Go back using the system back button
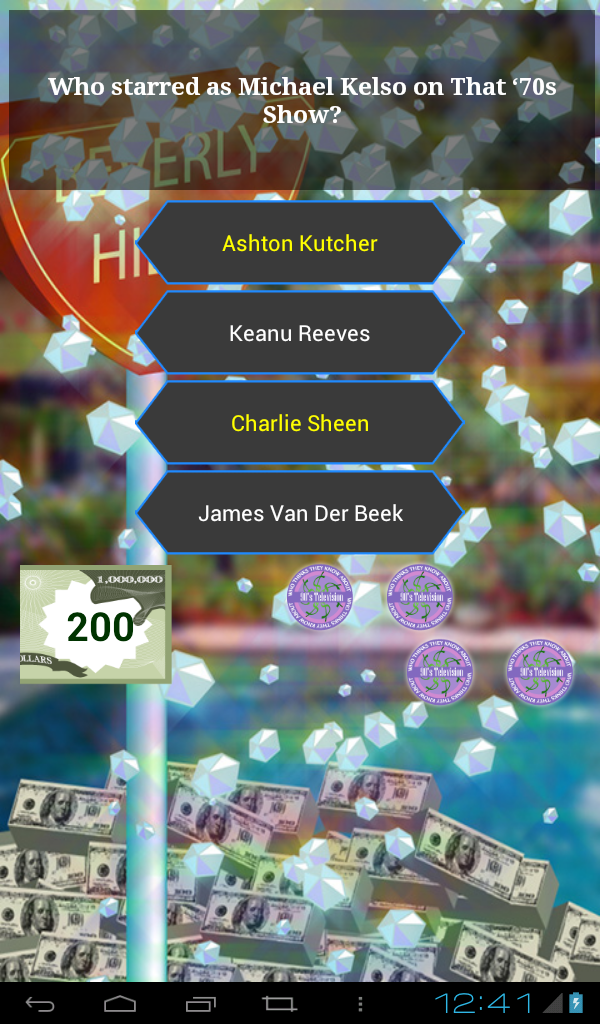Image resolution: width=600 pixels, height=1024 pixels. point(40,1003)
